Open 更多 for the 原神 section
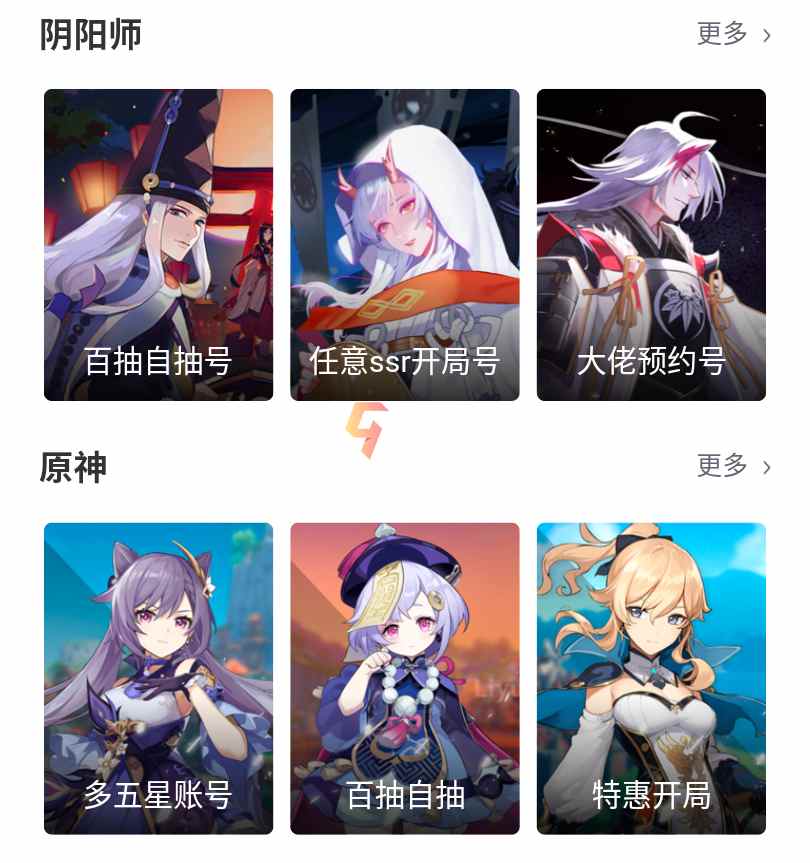The width and height of the screenshot is (810, 863). (733, 466)
